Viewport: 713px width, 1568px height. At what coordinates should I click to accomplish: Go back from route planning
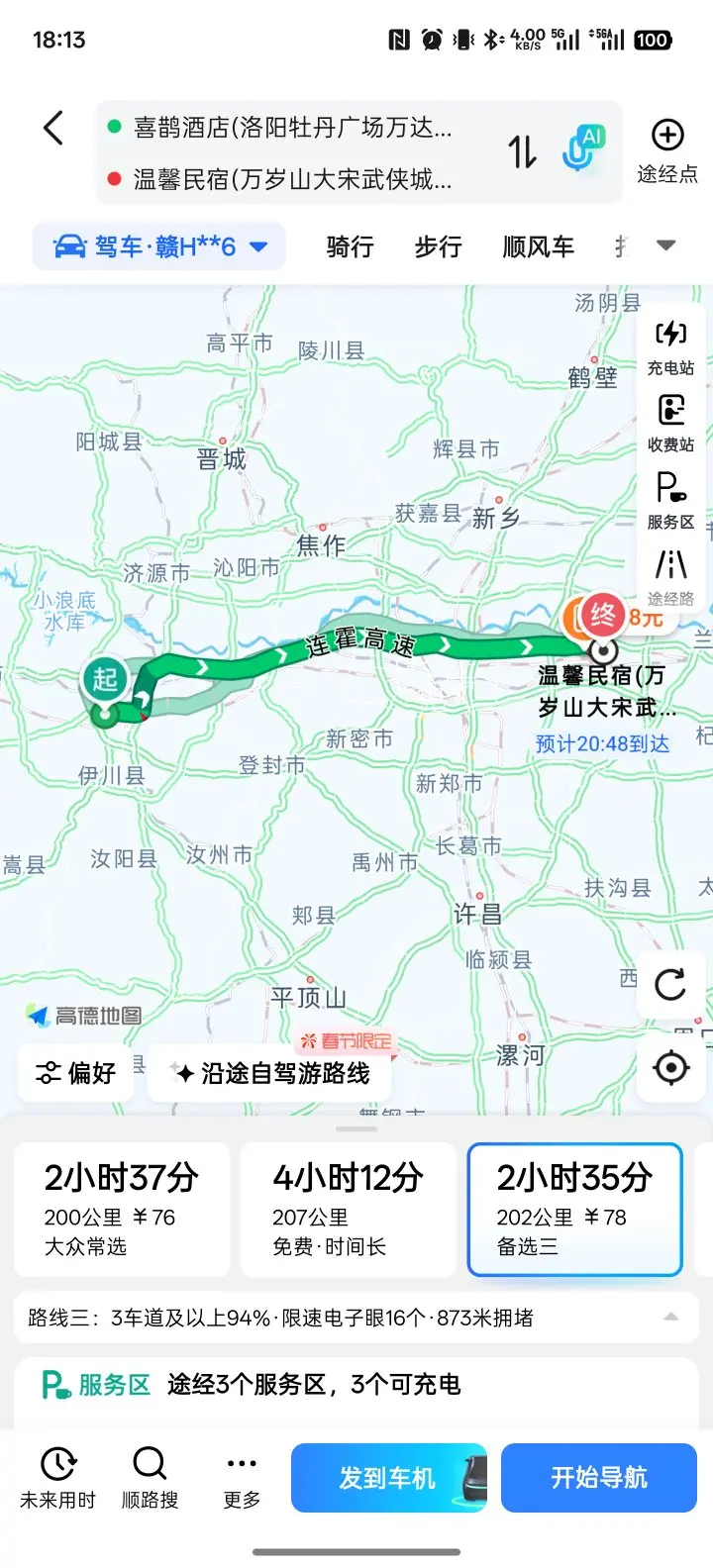click(x=53, y=129)
